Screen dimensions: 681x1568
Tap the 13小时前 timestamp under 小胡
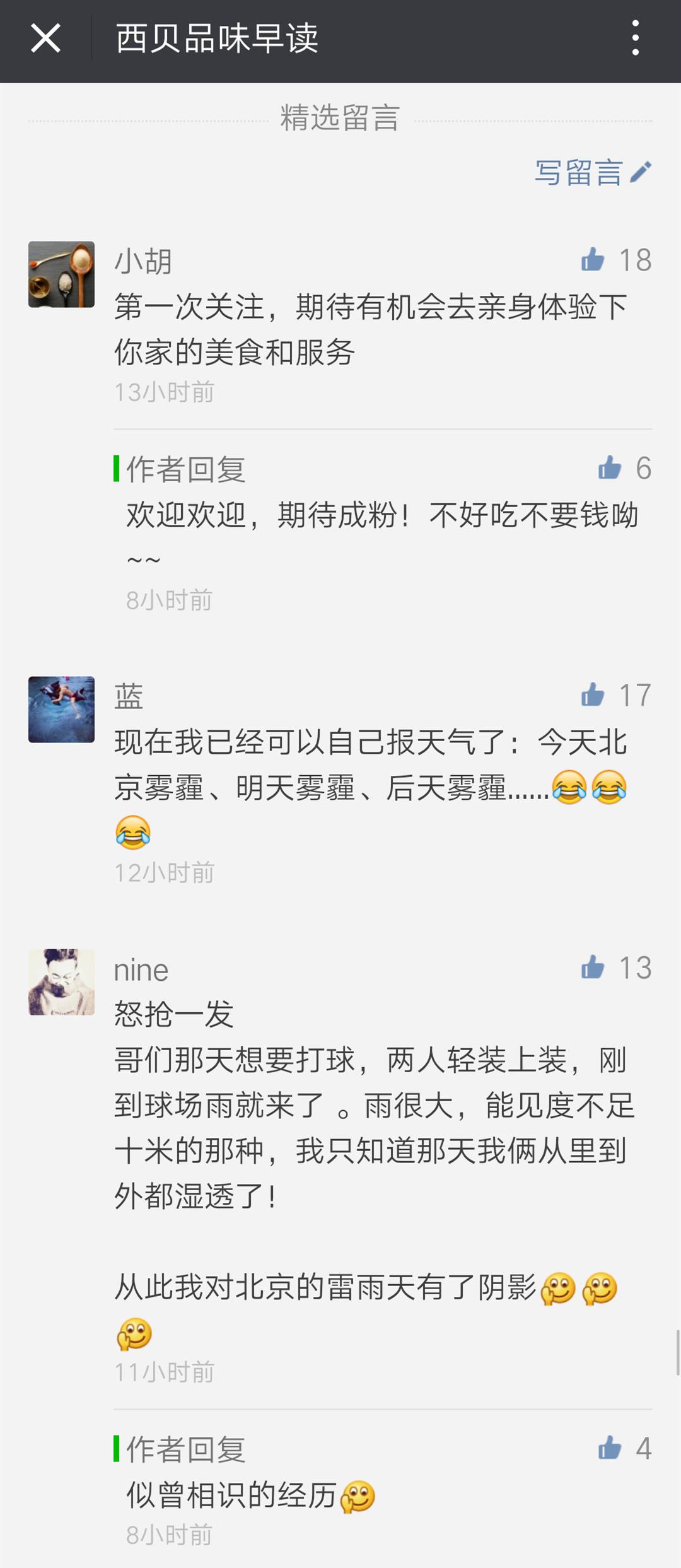[x=165, y=391]
